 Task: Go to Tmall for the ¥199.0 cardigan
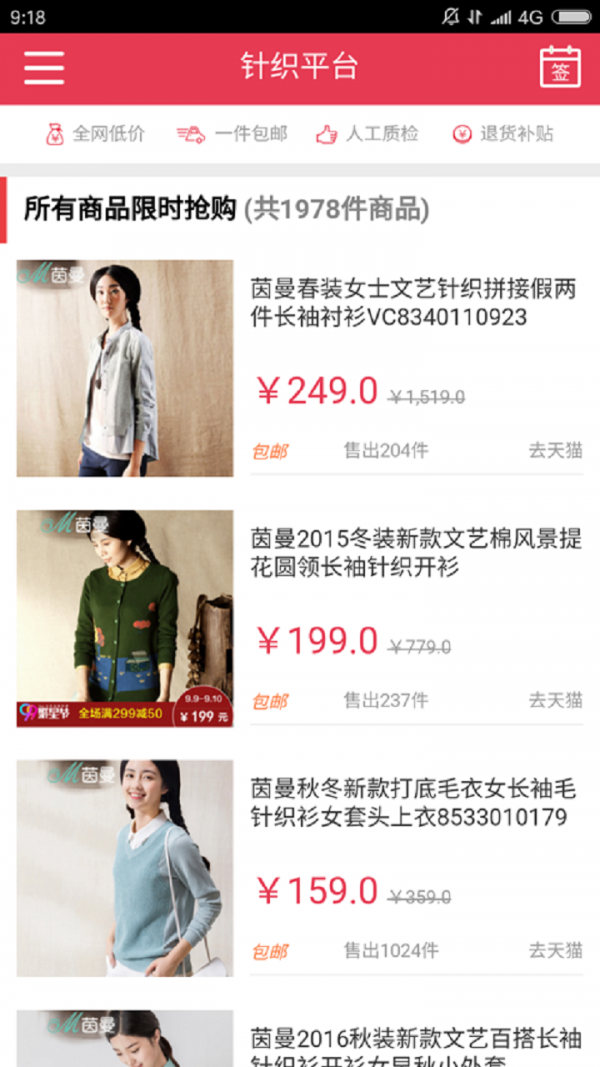click(555, 701)
